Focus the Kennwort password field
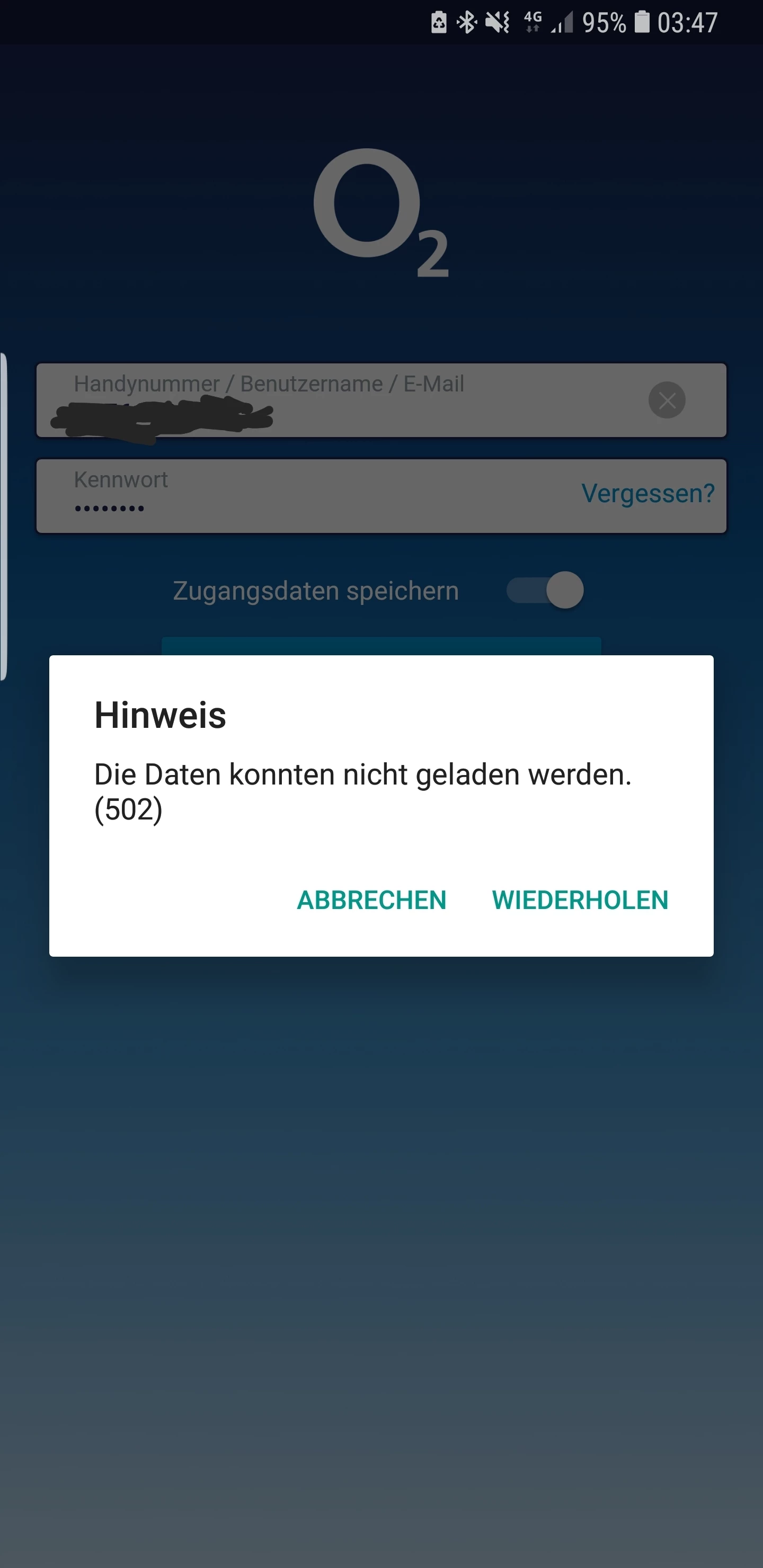 click(305, 497)
